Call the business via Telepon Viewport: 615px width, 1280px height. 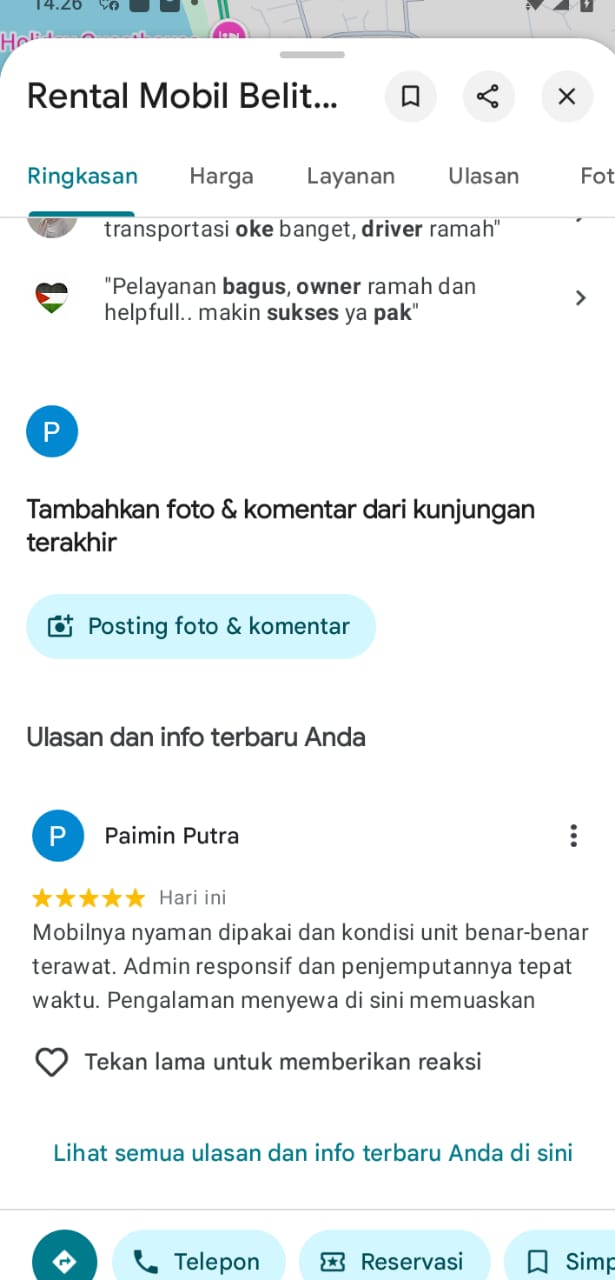click(x=198, y=1260)
